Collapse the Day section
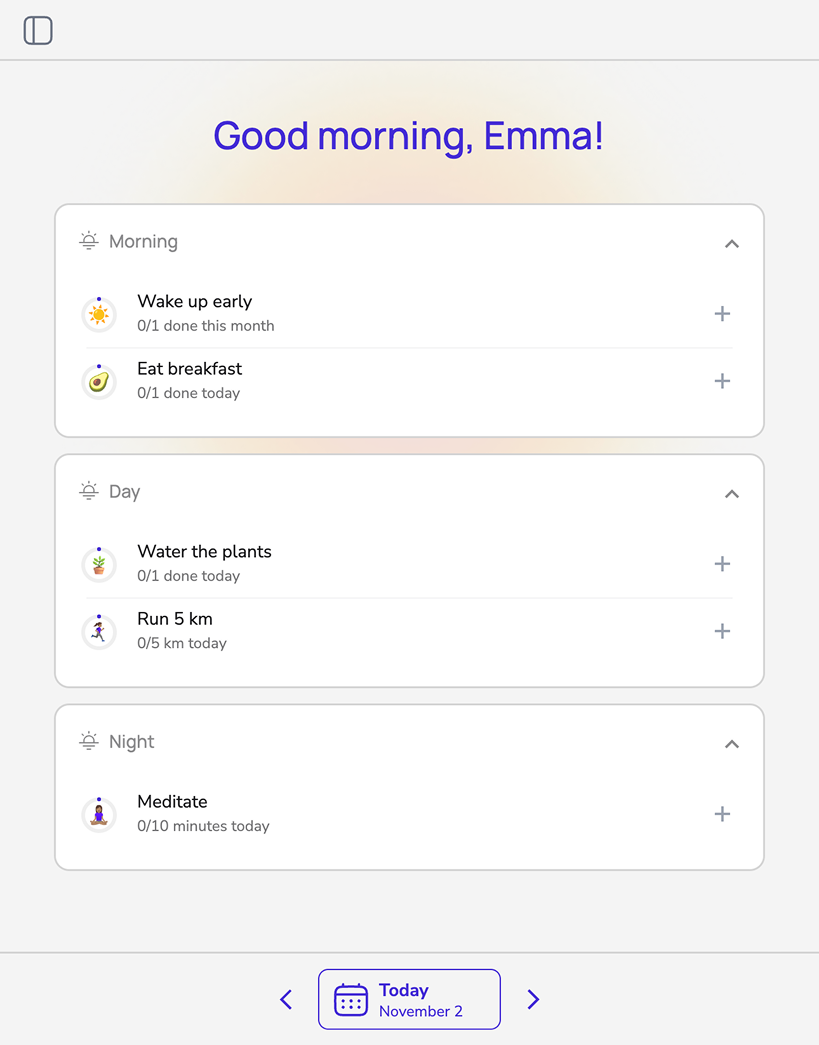Viewport: 819px width, 1045px height. coord(732,493)
